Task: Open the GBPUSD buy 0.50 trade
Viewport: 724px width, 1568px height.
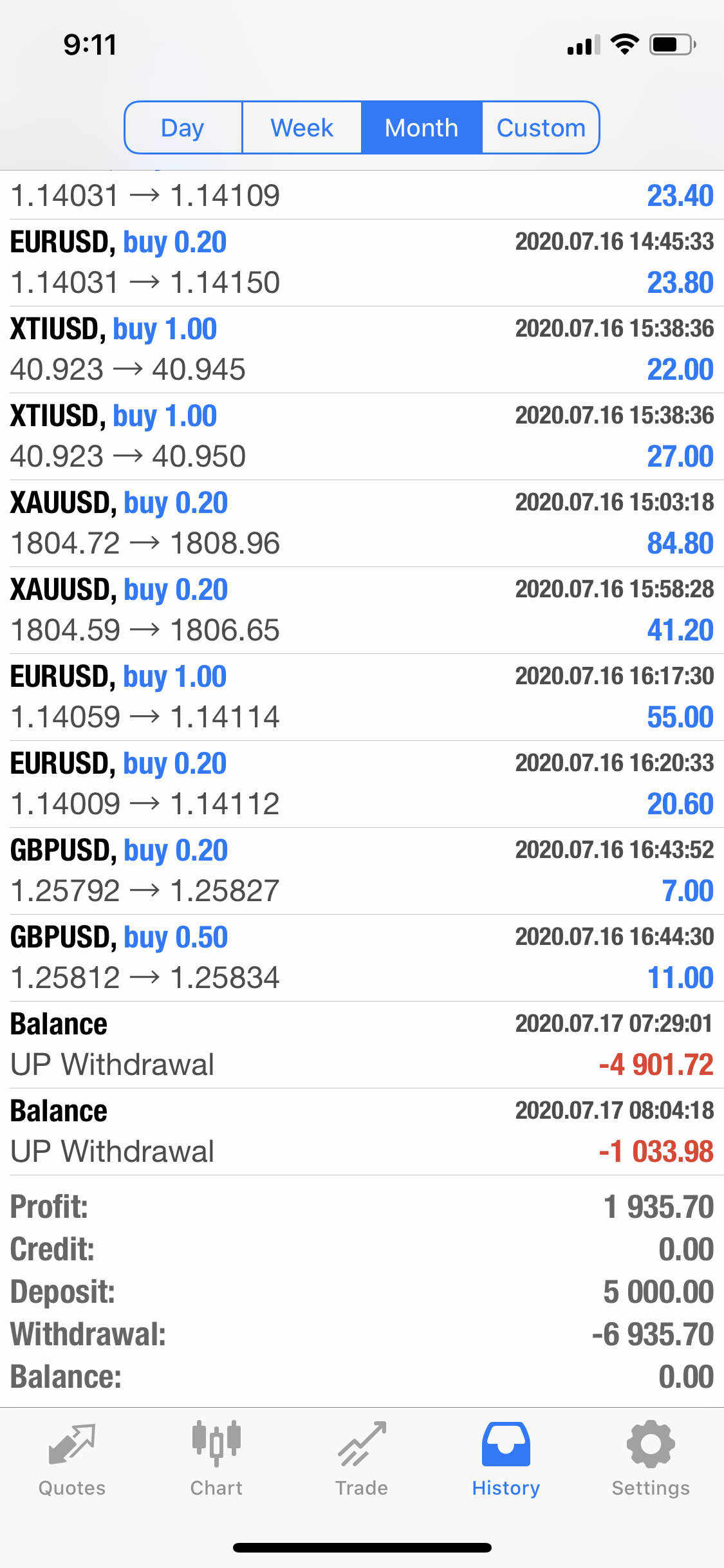Action: (362, 958)
